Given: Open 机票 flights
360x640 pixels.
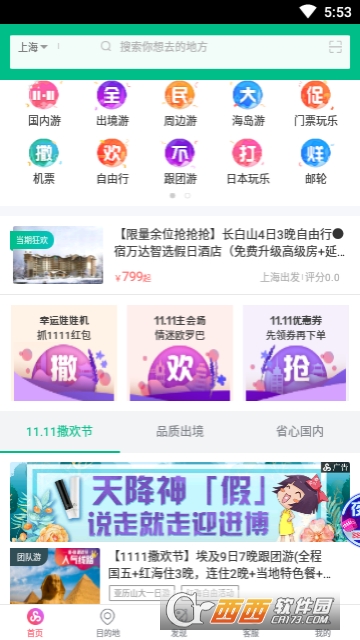Looking at the screenshot, I should (44, 162).
